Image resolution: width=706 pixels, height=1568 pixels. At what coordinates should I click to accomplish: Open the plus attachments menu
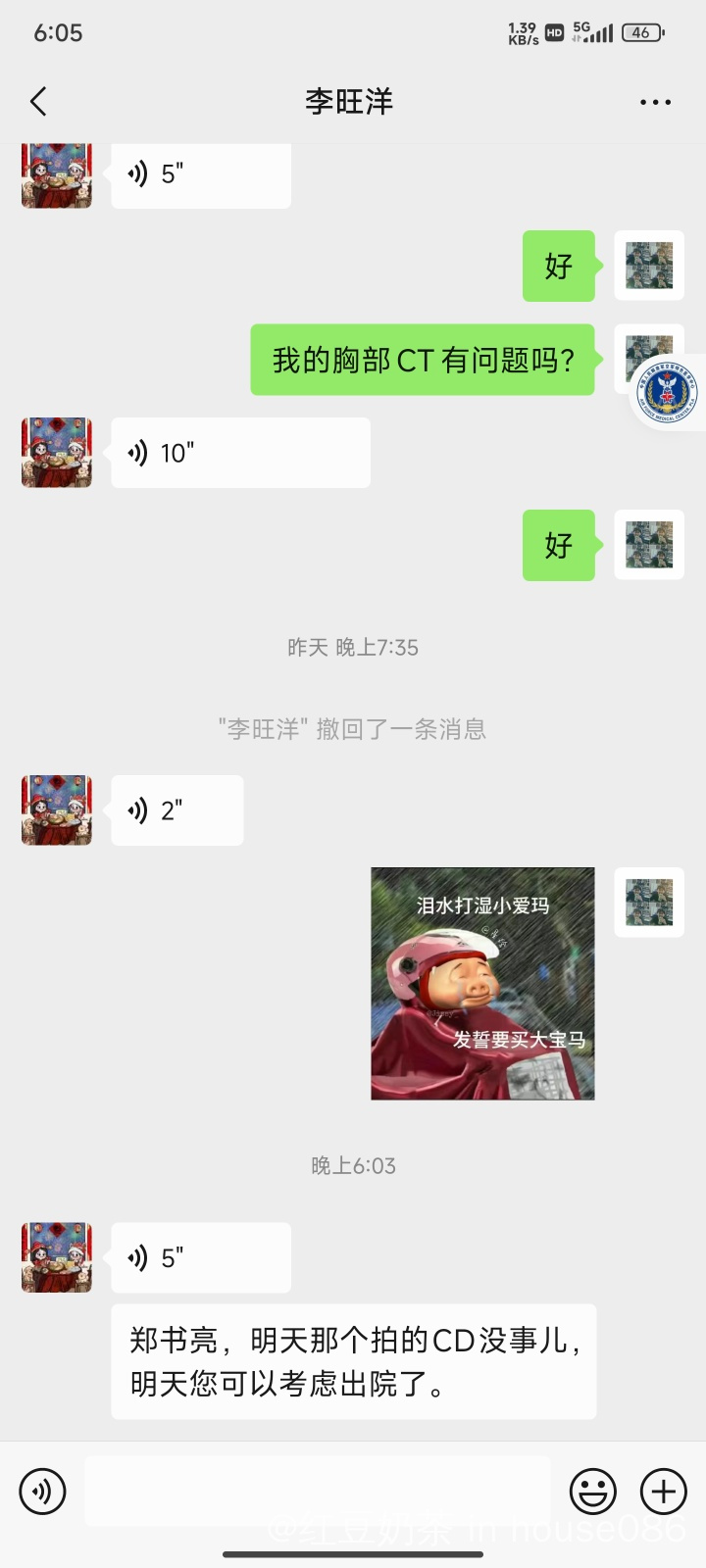click(664, 1492)
